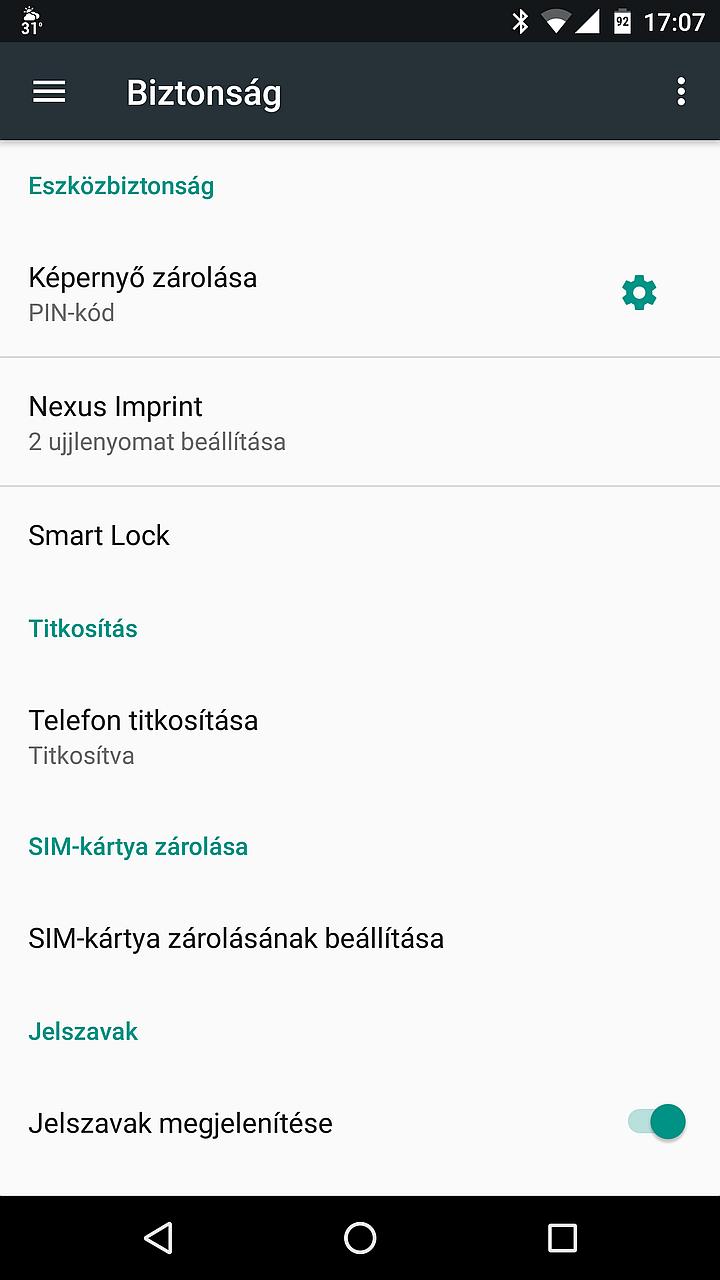Tap the gear icon beside Képernyő zárolása
720x1280 pixels.
coord(639,293)
